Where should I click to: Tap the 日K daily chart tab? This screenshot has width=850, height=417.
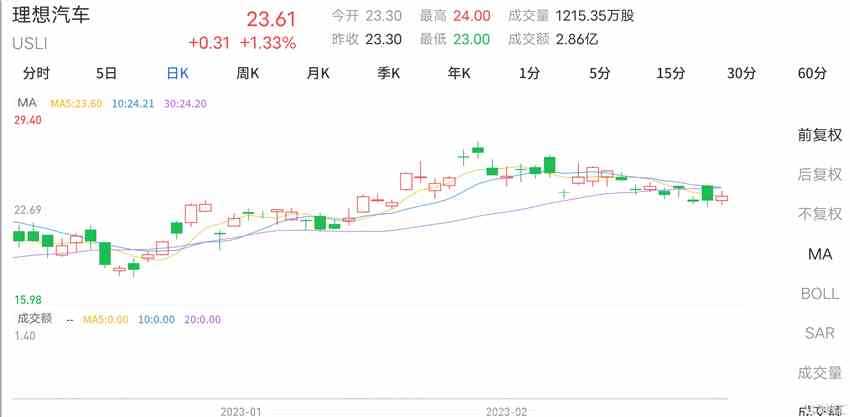(178, 73)
